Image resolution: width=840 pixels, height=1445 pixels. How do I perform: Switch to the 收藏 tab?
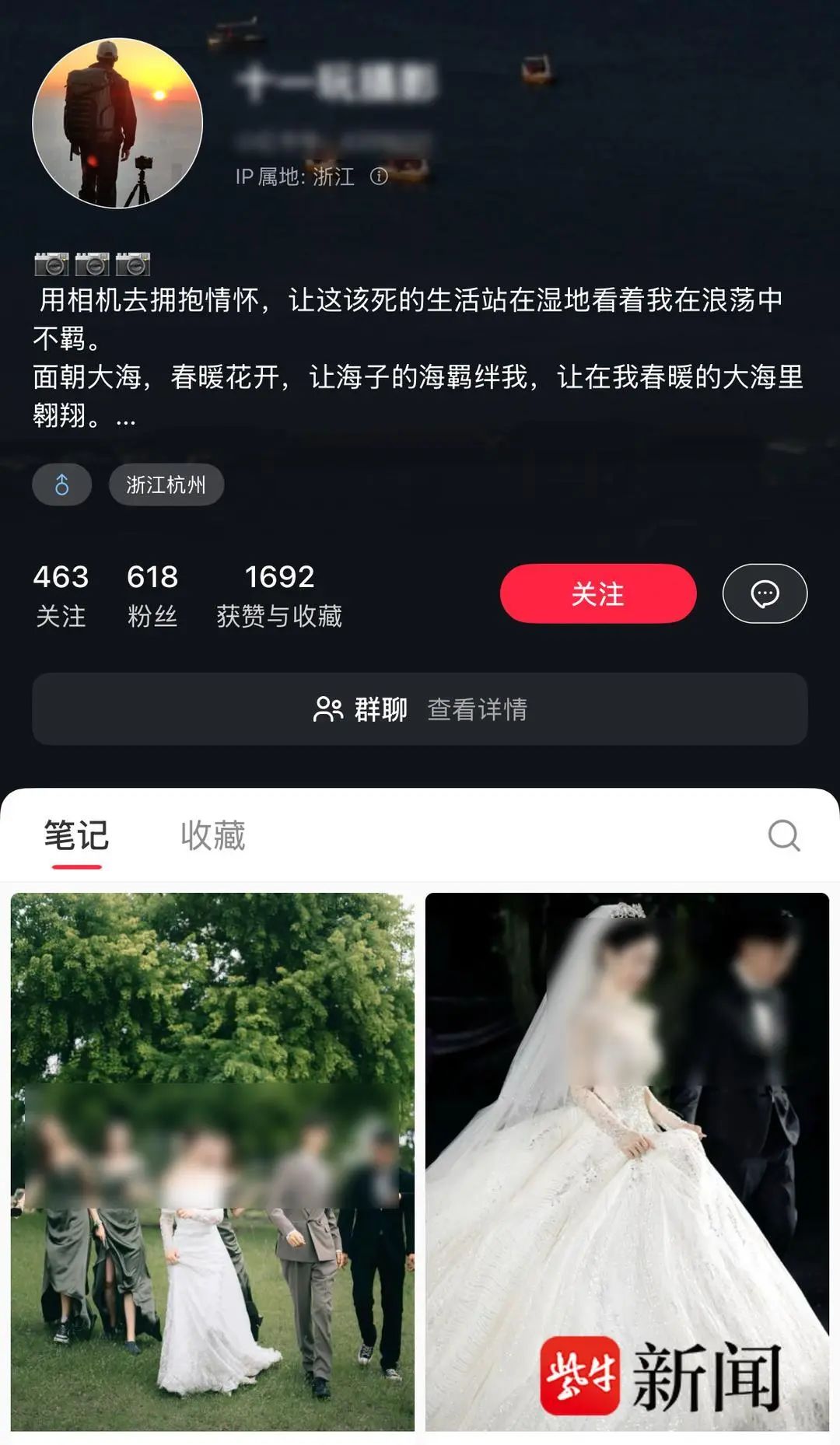[x=212, y=835]
